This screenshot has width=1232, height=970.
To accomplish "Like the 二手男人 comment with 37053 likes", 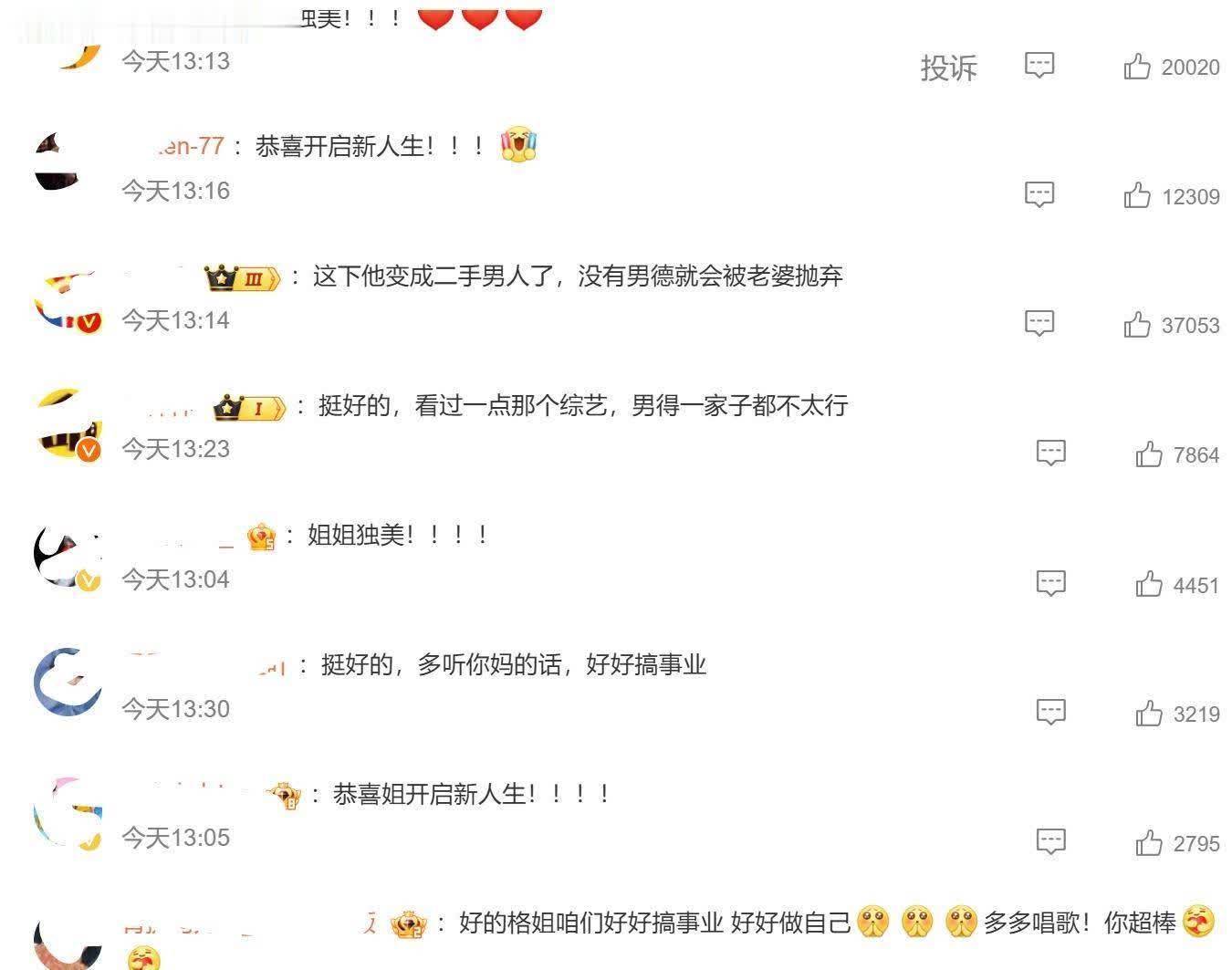I will (1137, 324).
